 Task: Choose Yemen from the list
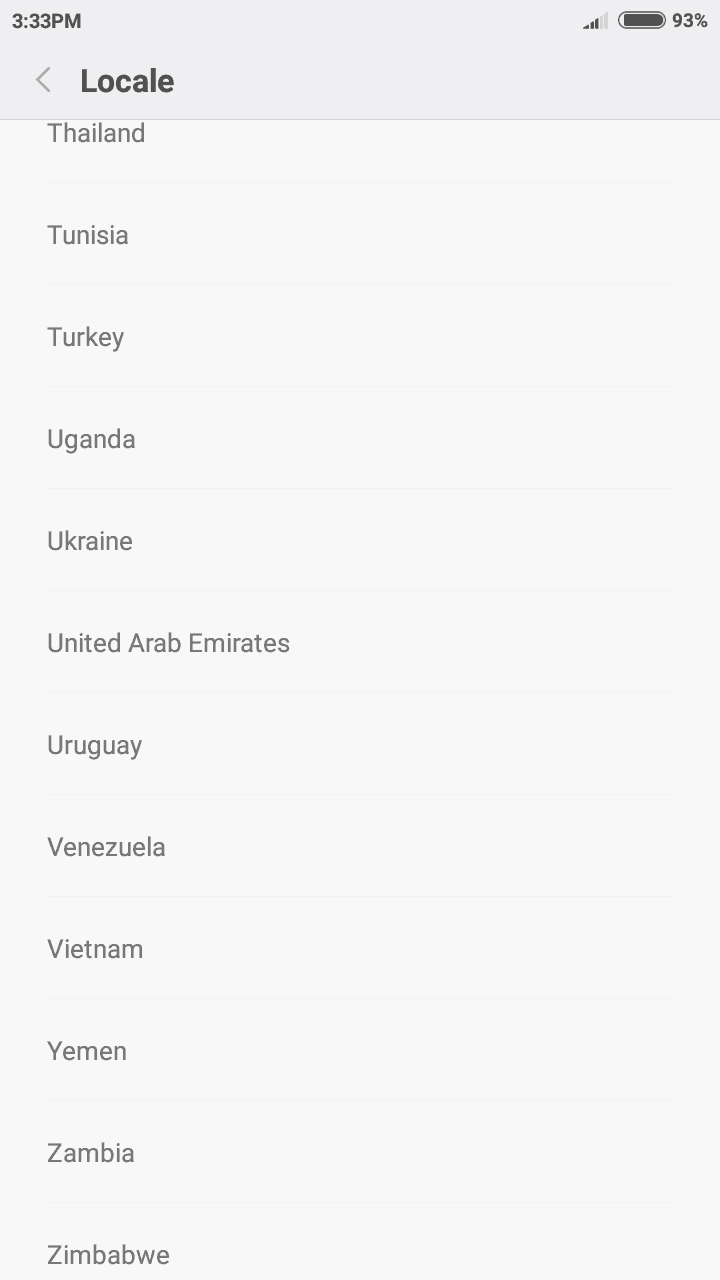coord(360,1051)
